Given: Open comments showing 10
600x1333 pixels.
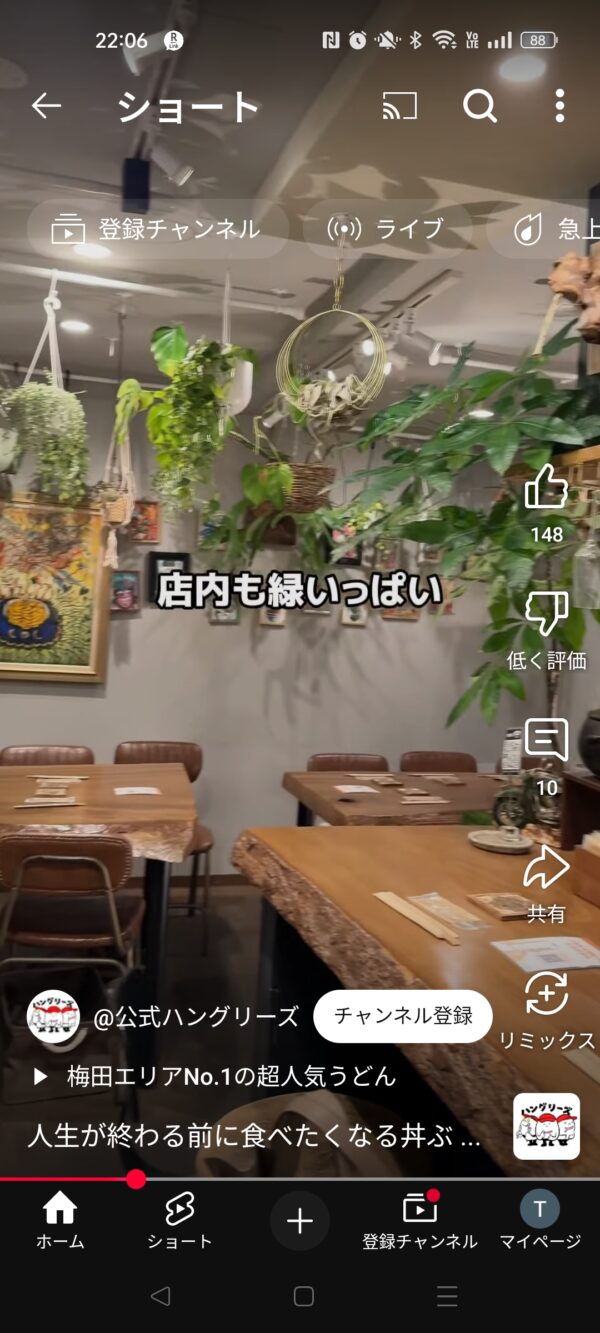Looking at the screenshot, I should 546,741.
